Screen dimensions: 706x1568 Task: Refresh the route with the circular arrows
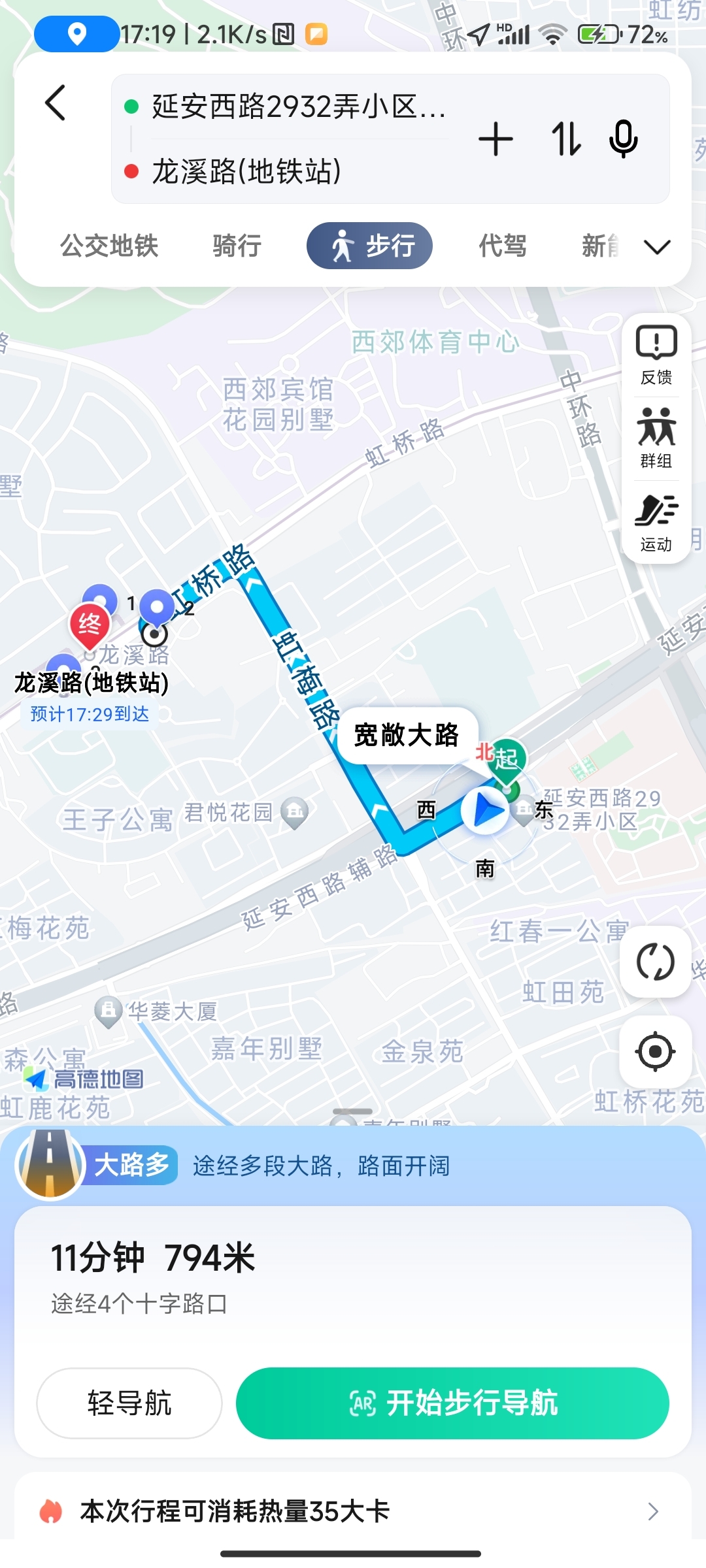point(655,962)
